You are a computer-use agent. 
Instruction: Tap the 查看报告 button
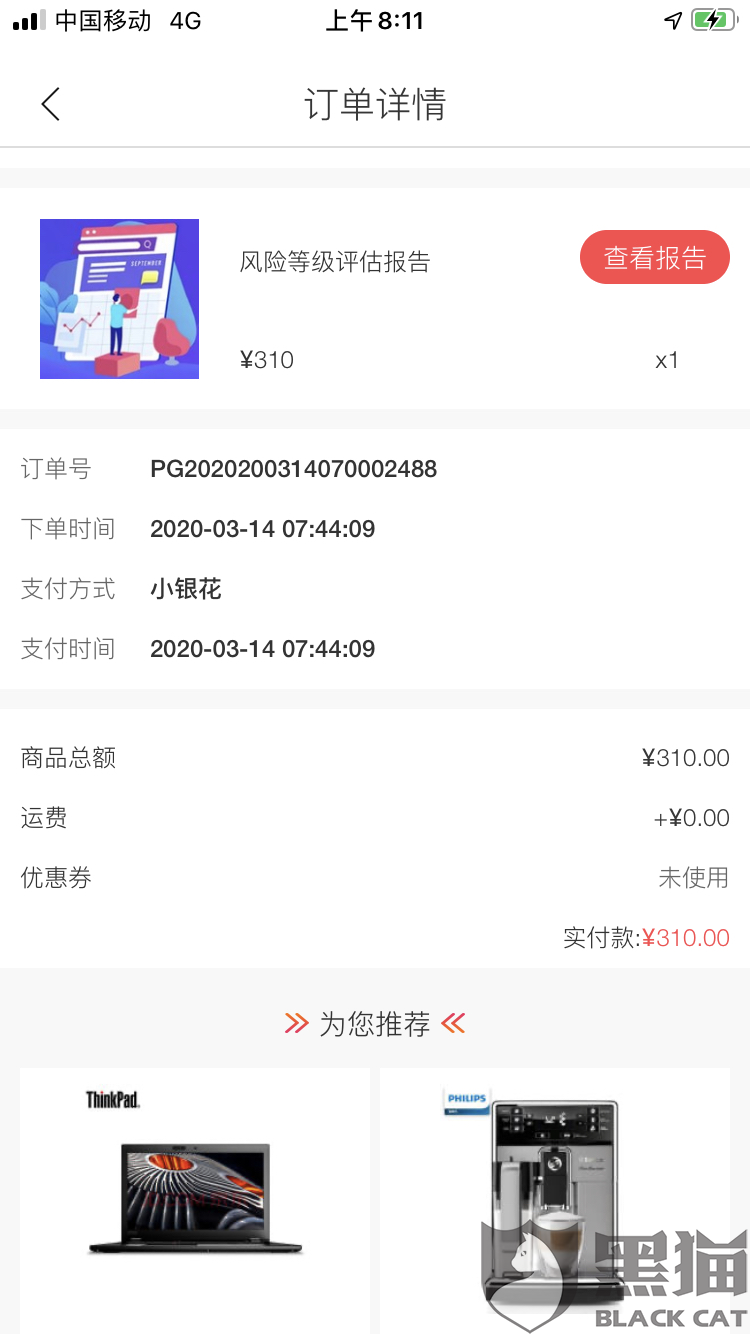coord(654,258)
